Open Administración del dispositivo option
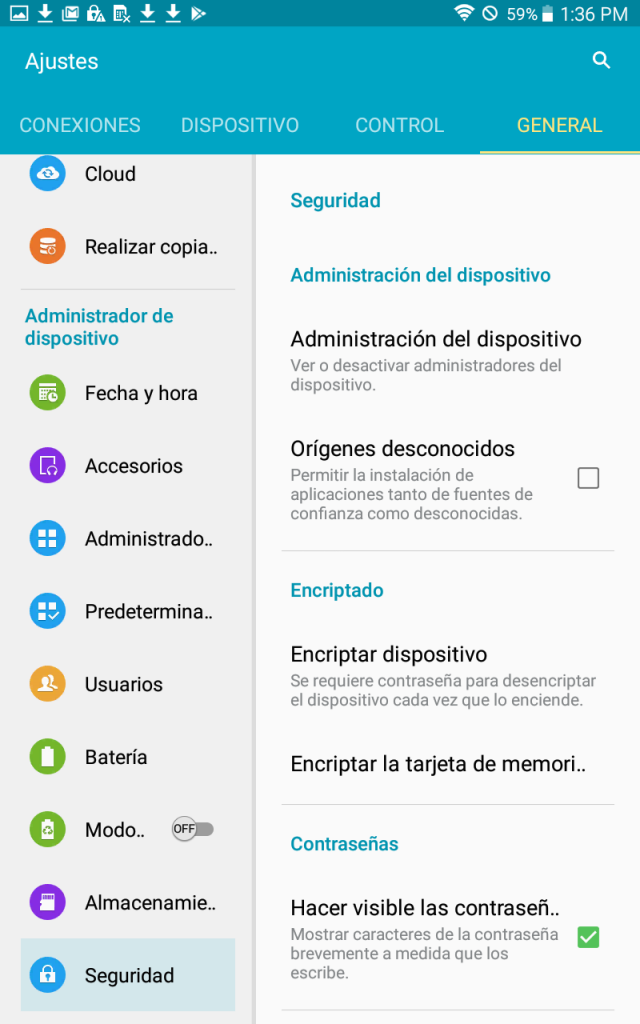The image size is (640, 1024). pos(448,360)
